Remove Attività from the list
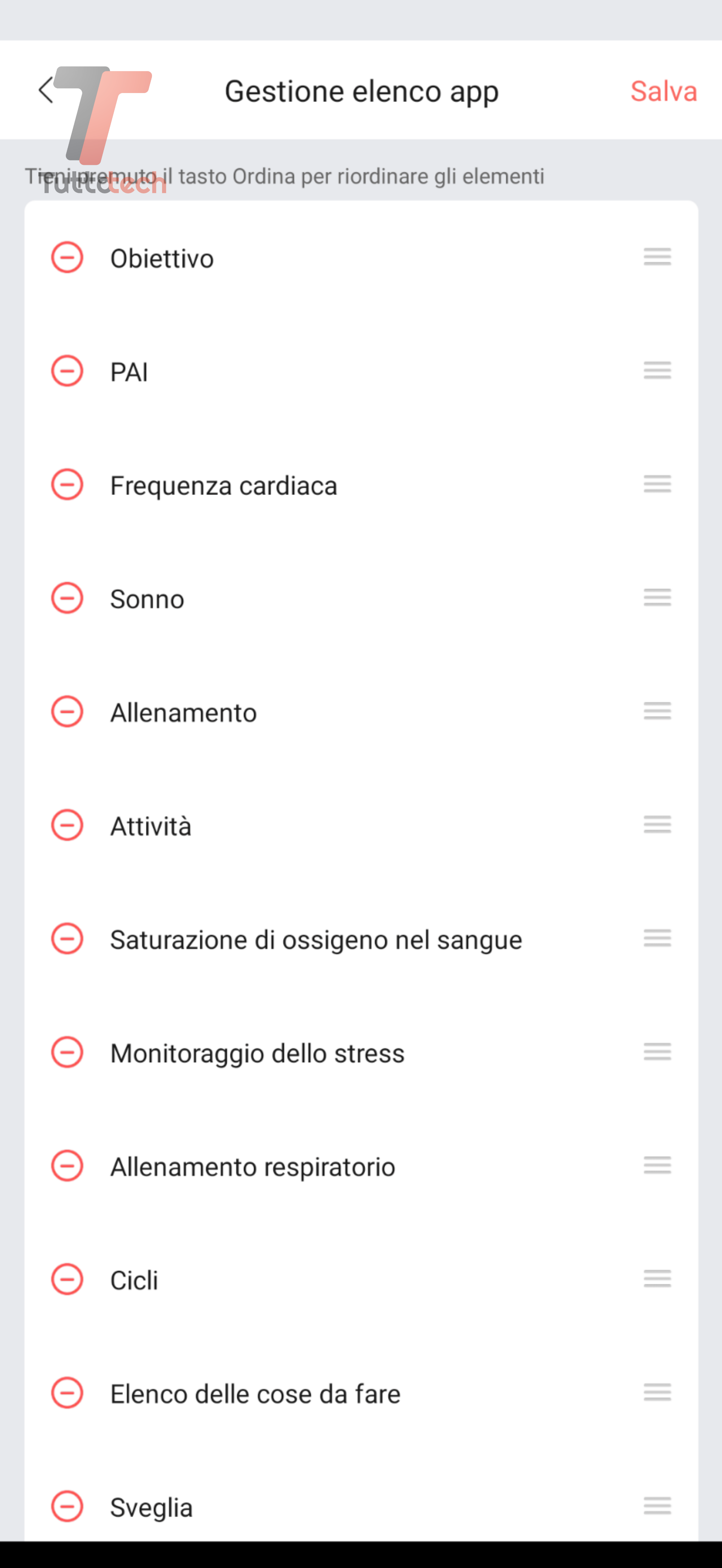722x1568 pixels. 67,825
